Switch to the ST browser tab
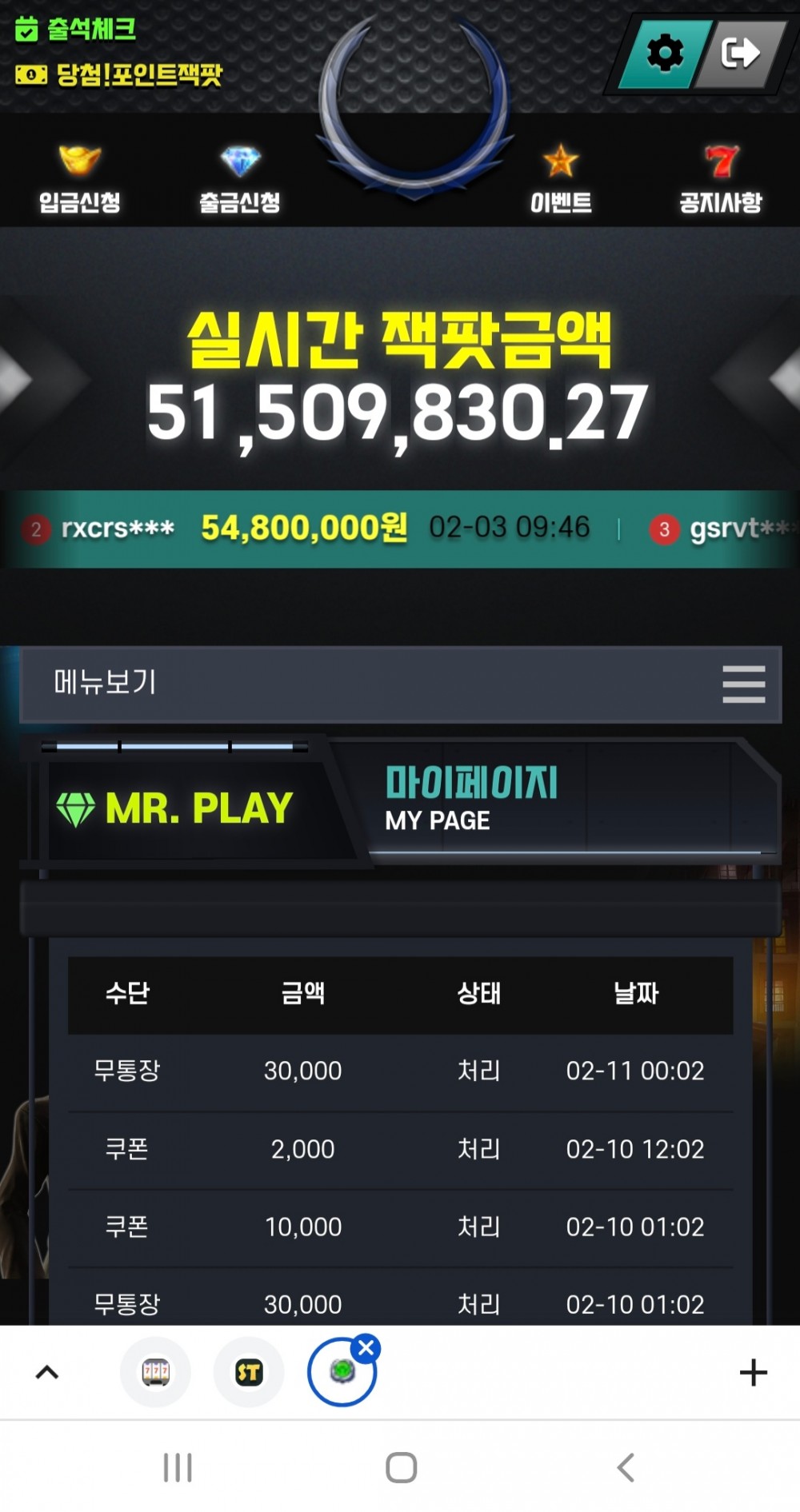 249,1373
